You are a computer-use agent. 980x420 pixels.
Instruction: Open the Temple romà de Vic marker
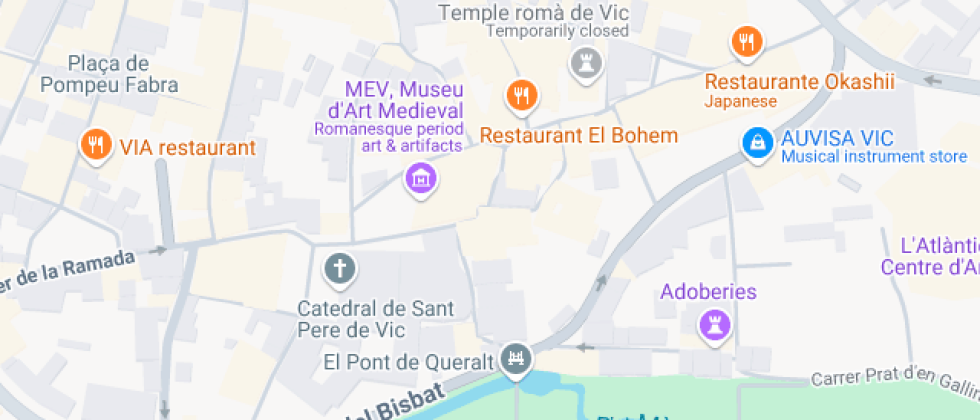pyautogui.click(x=582, y=64)
